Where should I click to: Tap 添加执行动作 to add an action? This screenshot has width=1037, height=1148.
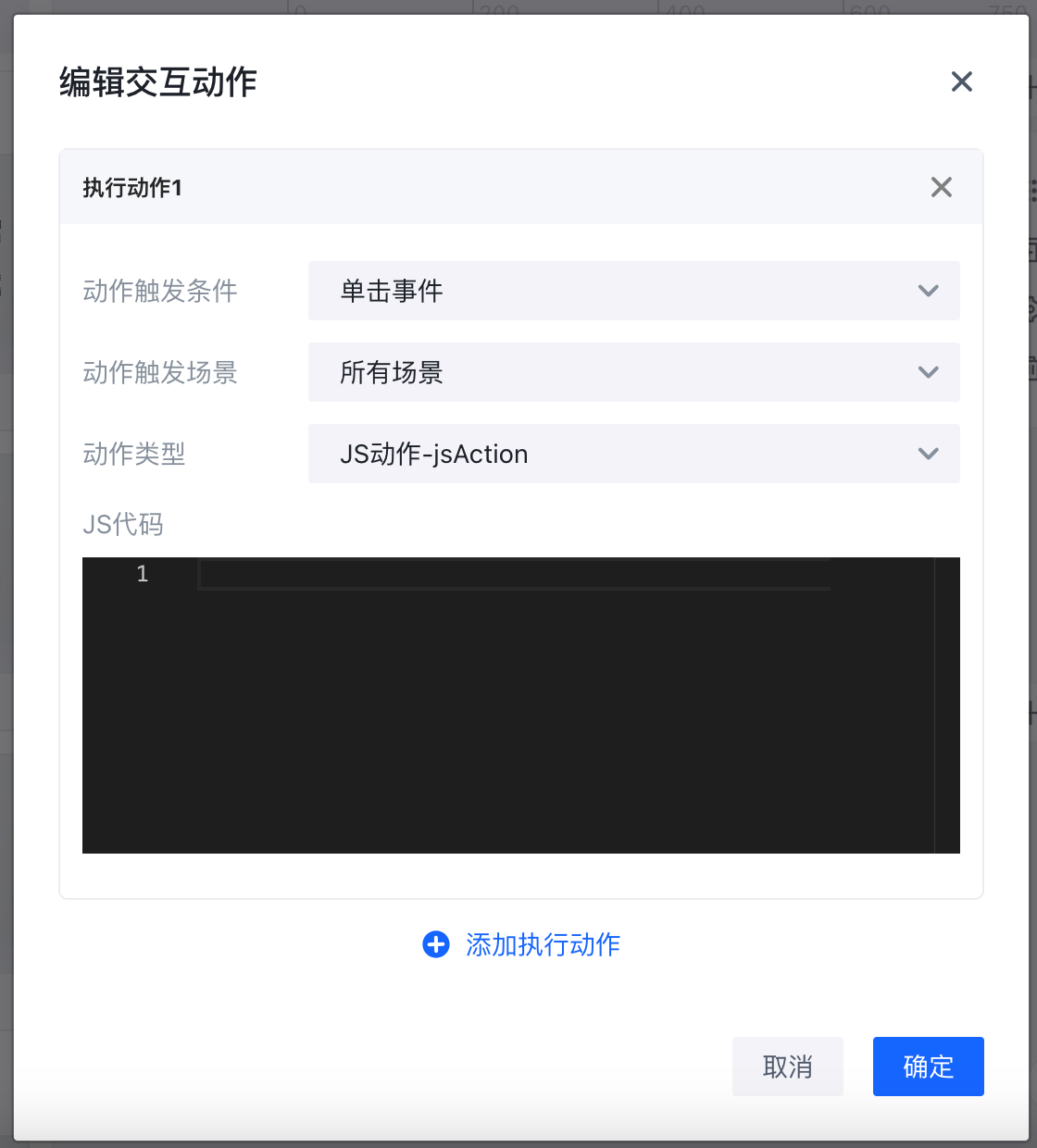click(521, 944)
